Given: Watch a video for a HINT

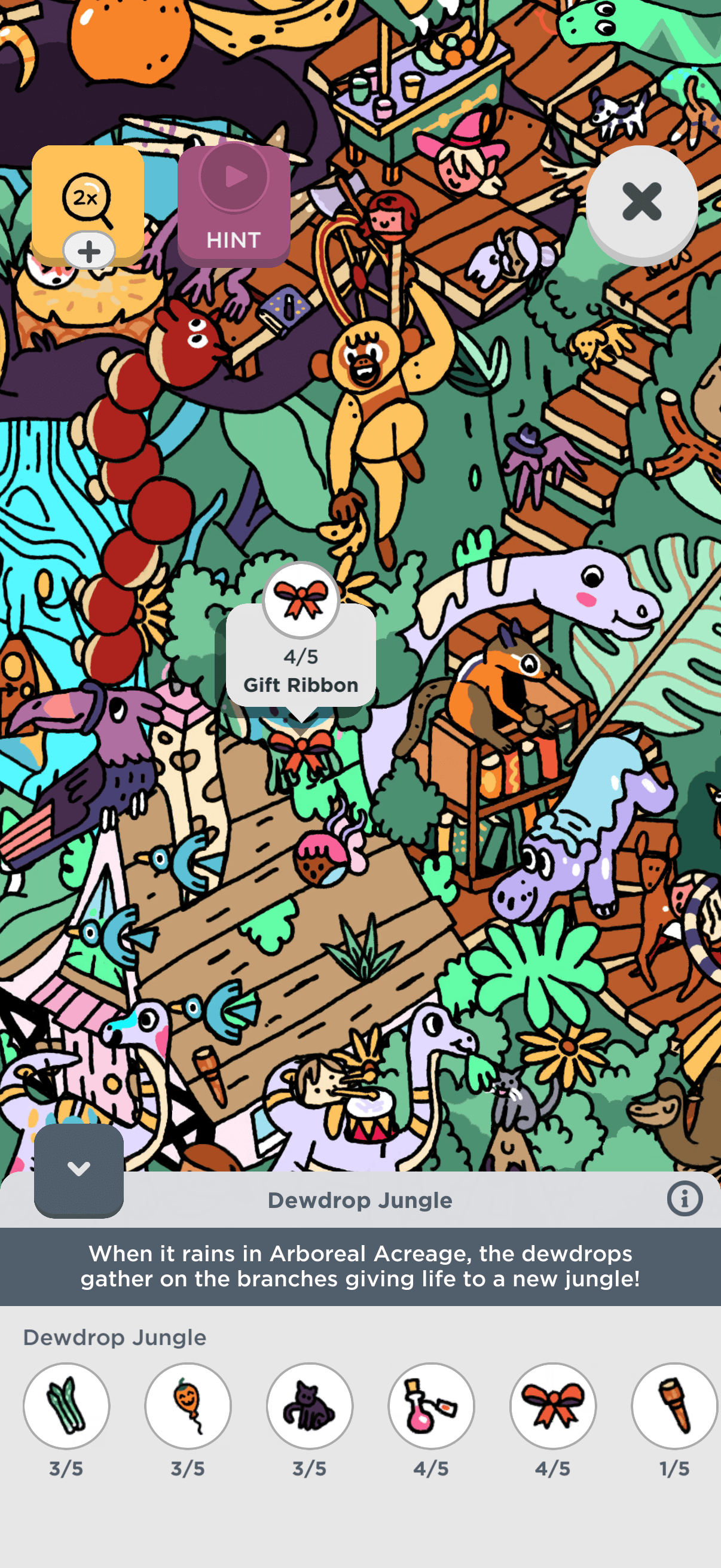Looking at the screenshot, I should pyautogui.click(x=234, y=206).
